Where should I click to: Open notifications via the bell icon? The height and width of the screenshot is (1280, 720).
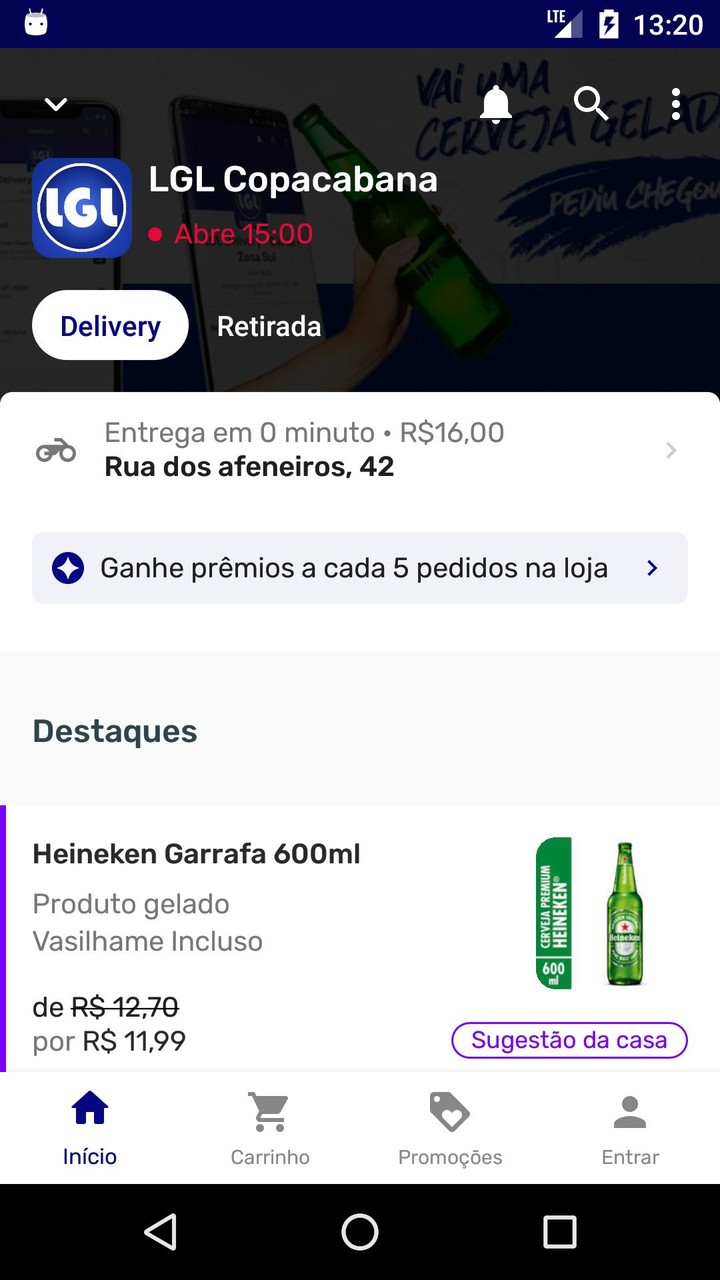[495, 103]
